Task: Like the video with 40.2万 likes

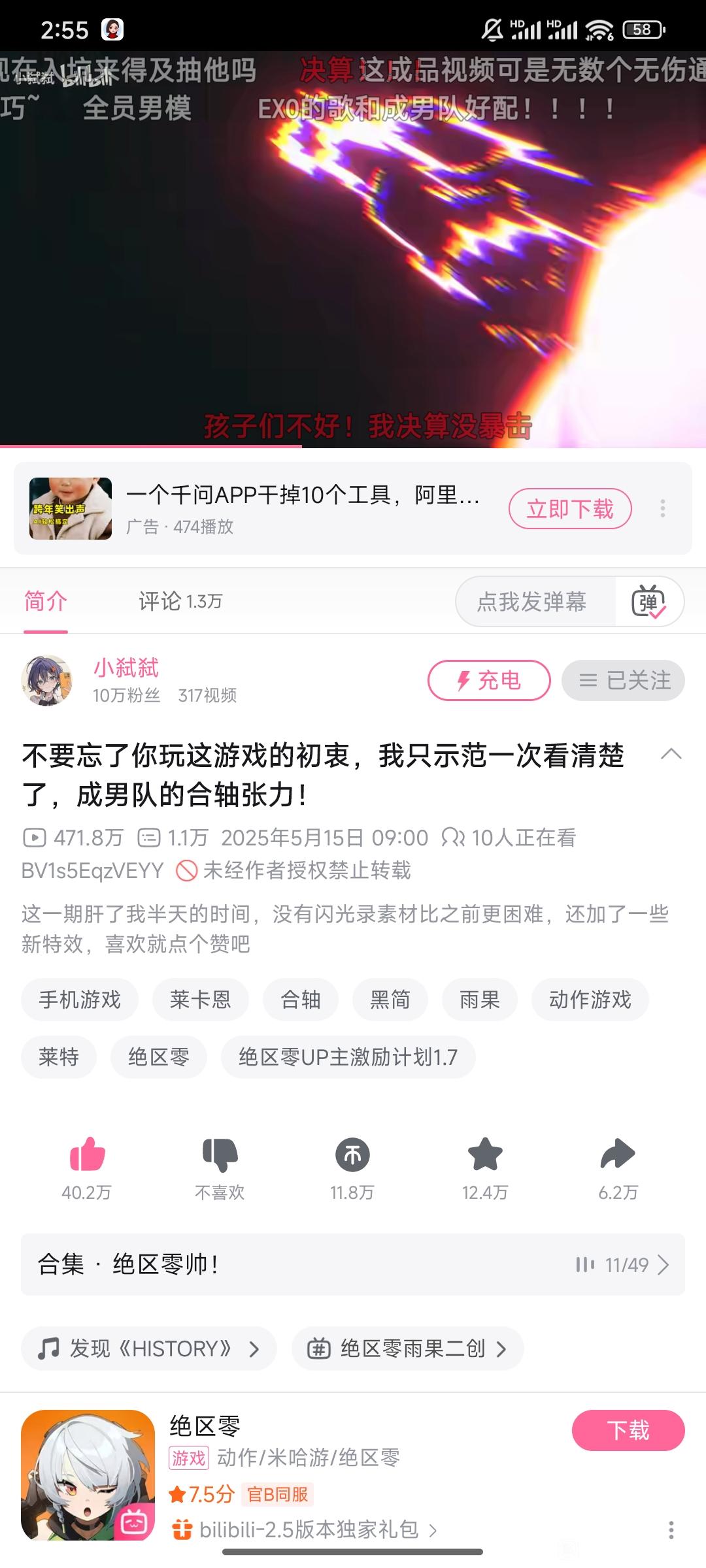Action: (x=87, y=1154)
